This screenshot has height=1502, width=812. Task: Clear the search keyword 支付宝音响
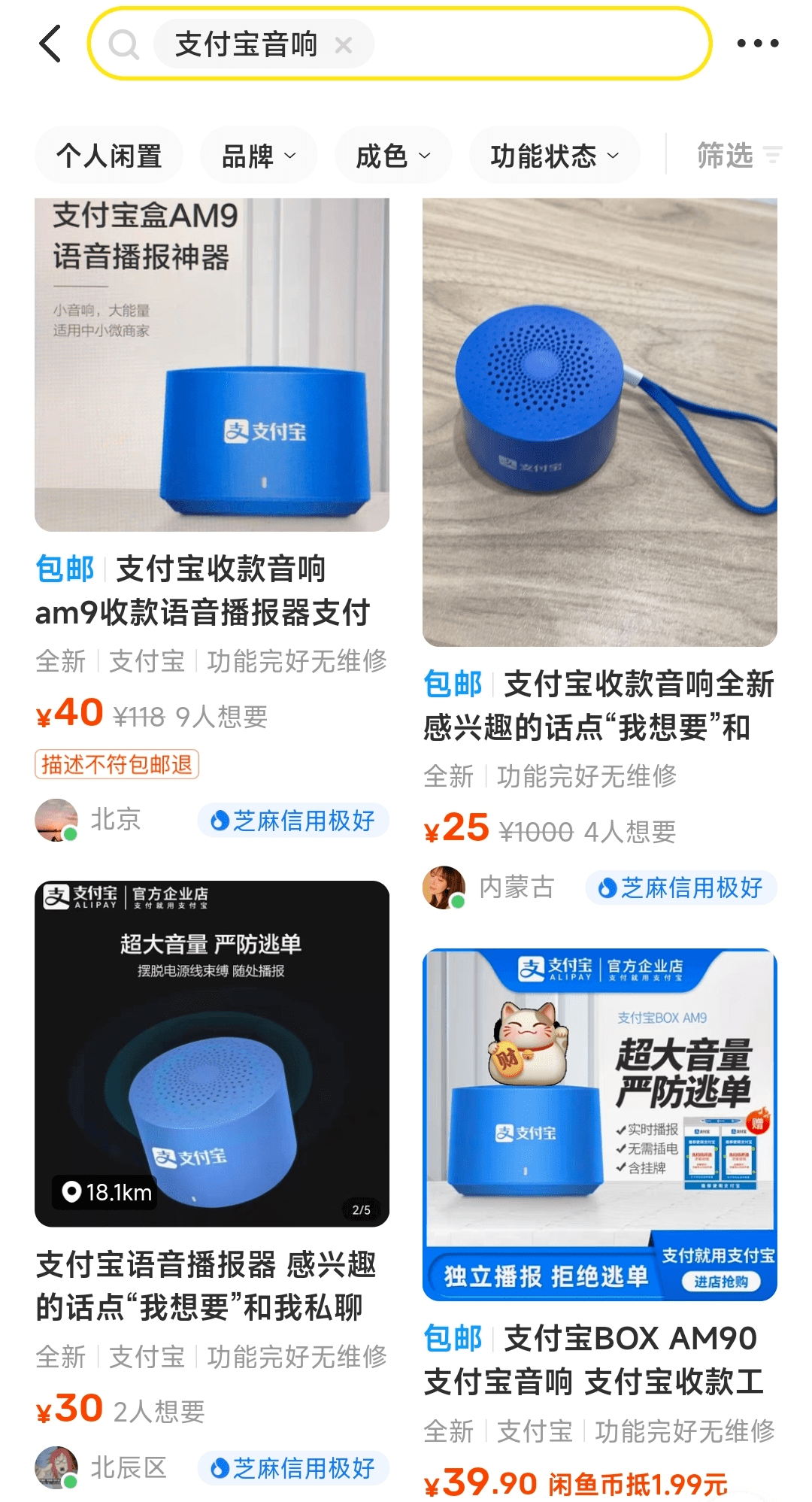pyautogui.click(x=345, y=45)
